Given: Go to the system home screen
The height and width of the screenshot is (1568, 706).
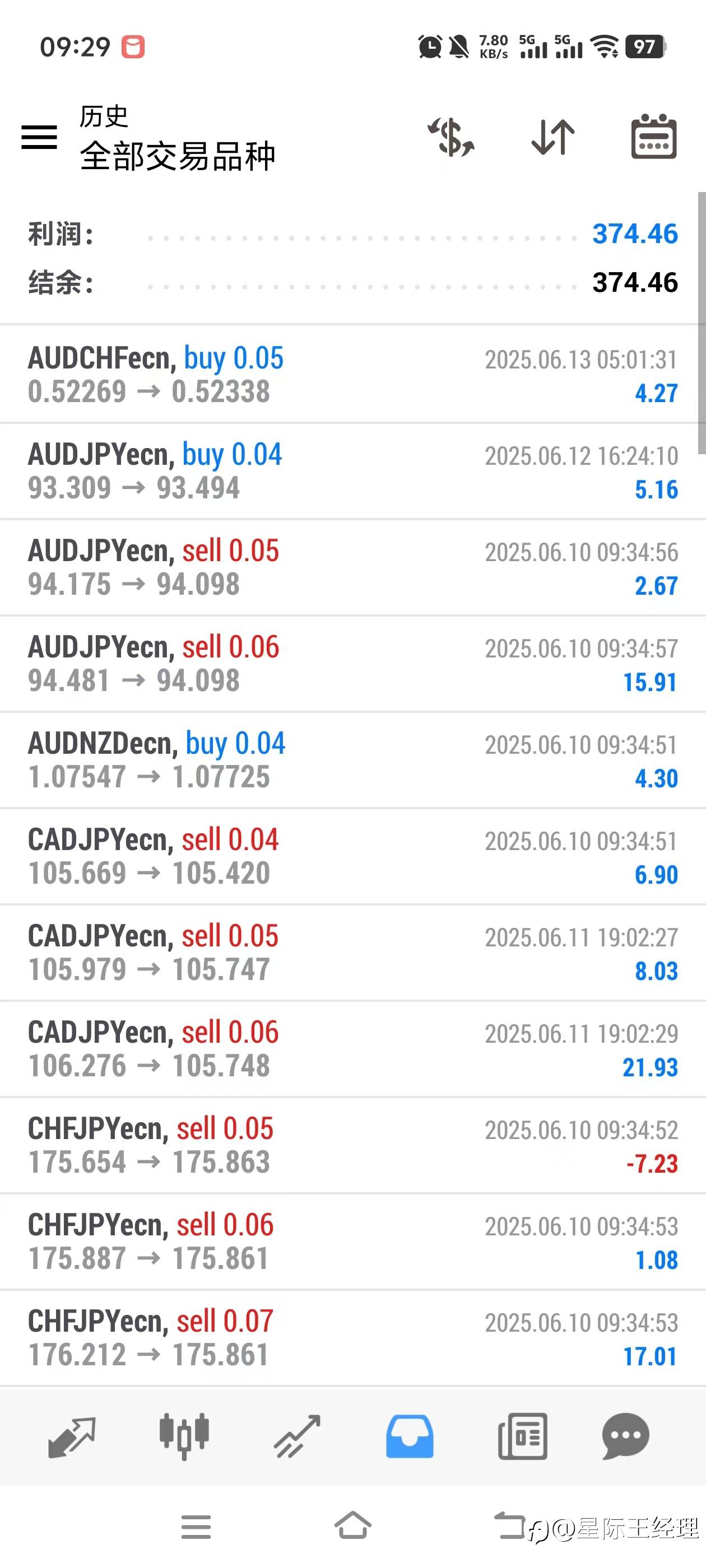Looking at the screenshot, I should click(x=352, y=1525).
